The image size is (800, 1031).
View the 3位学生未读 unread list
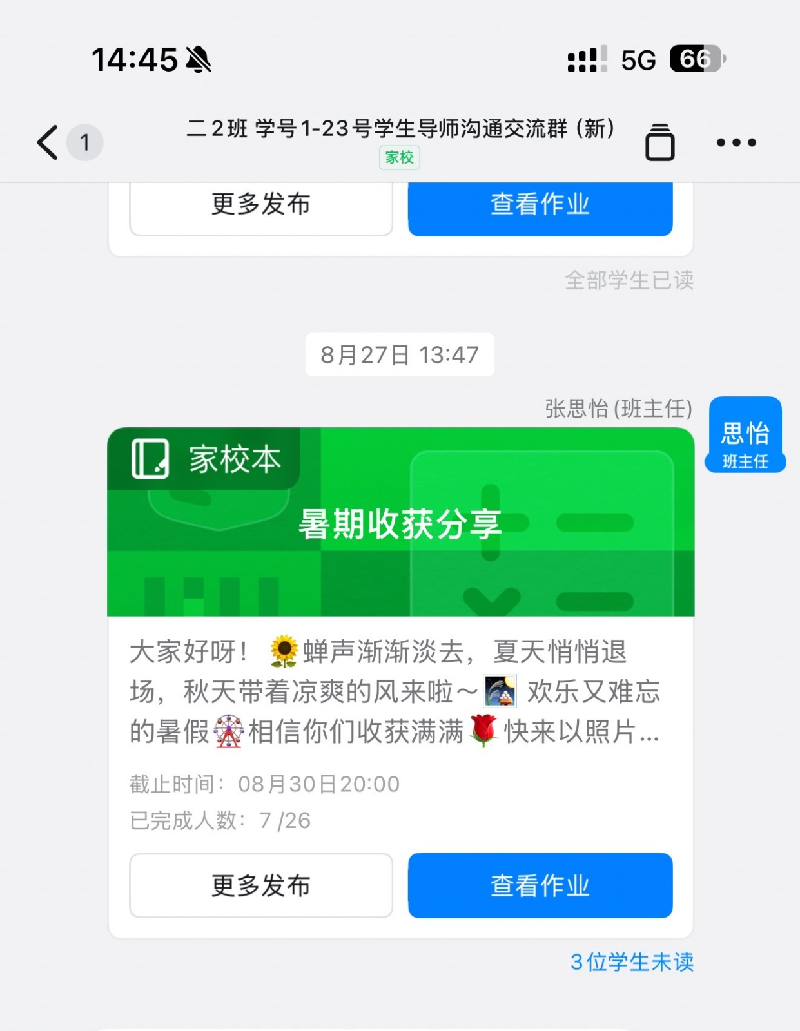pos(631,962)
